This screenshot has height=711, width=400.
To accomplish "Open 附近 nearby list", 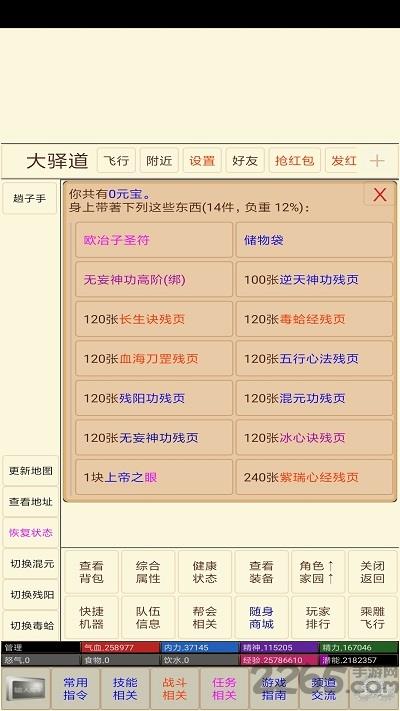I will (159, 161).
